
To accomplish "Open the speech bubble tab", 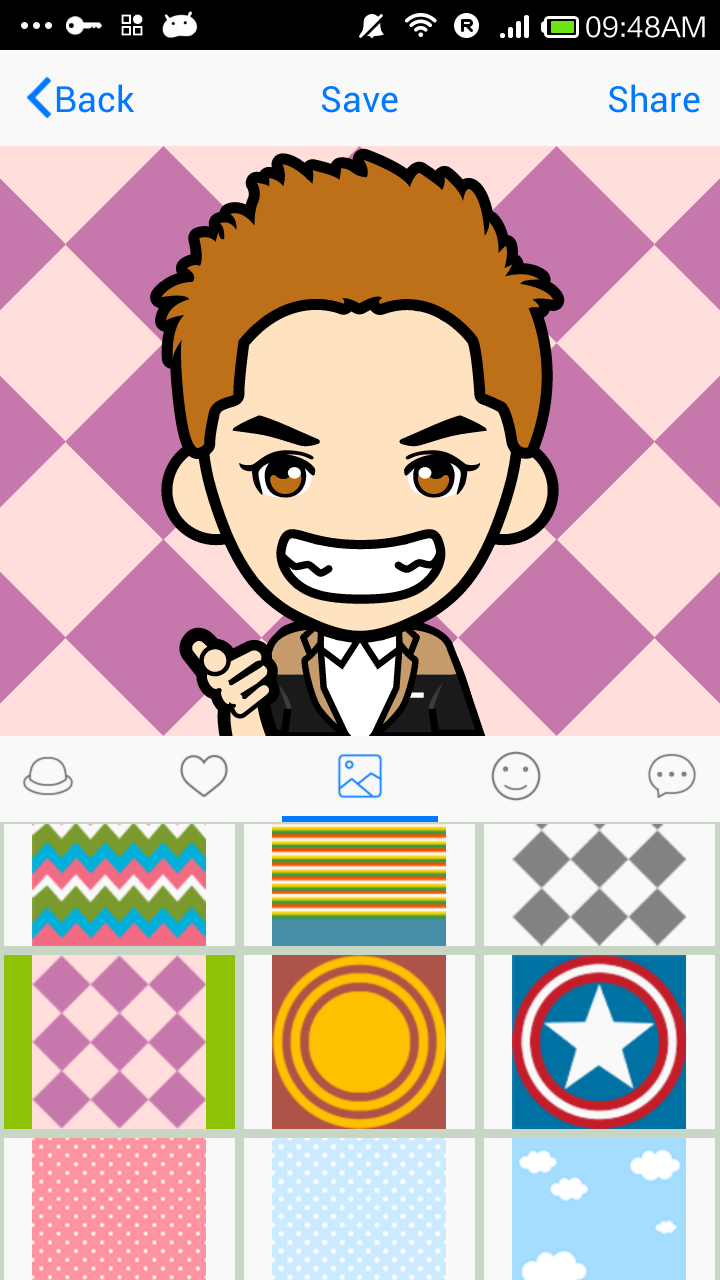I will [671, 776].
